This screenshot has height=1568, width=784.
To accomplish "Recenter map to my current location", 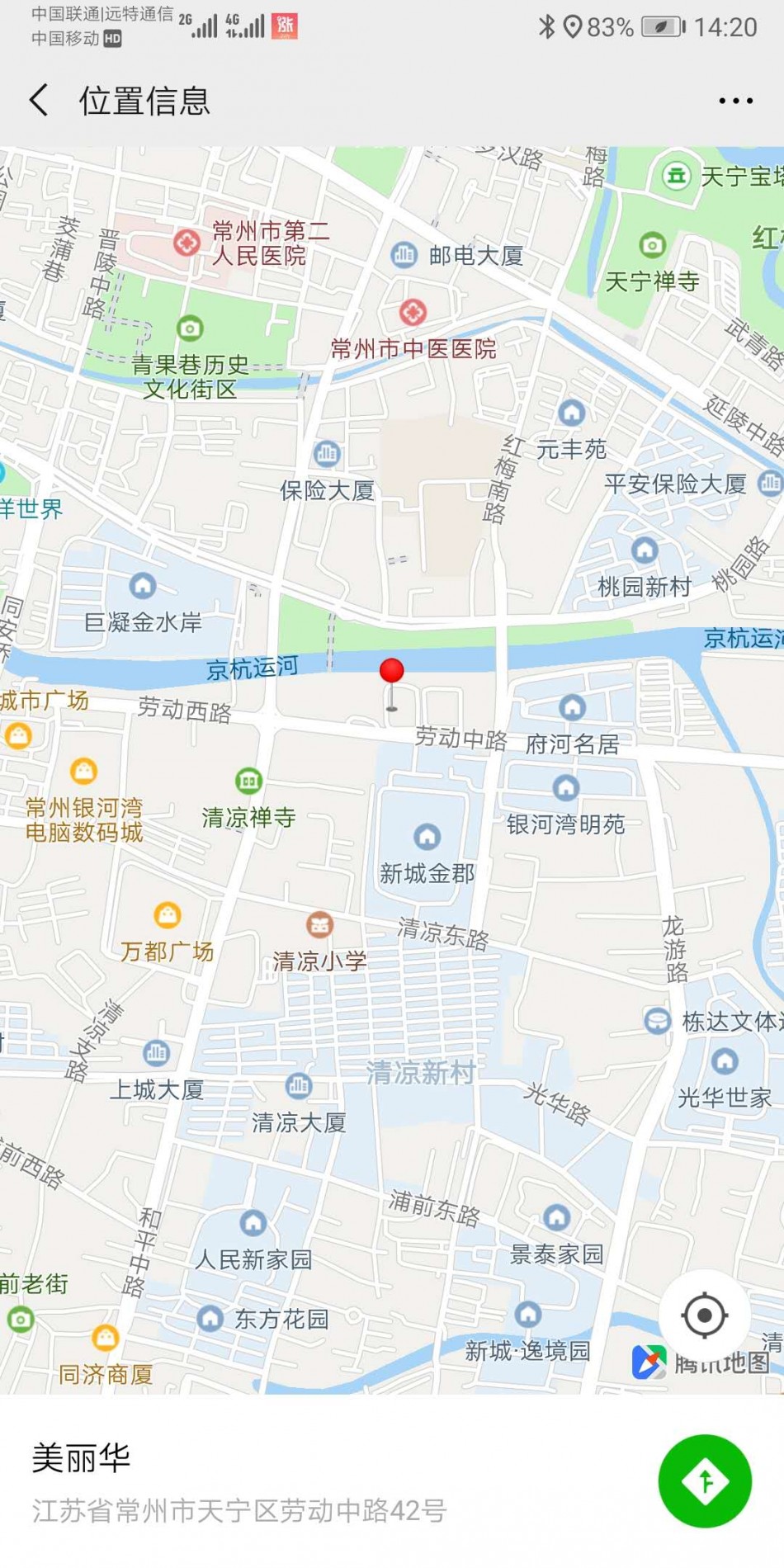I will [x=704, y=1315].
